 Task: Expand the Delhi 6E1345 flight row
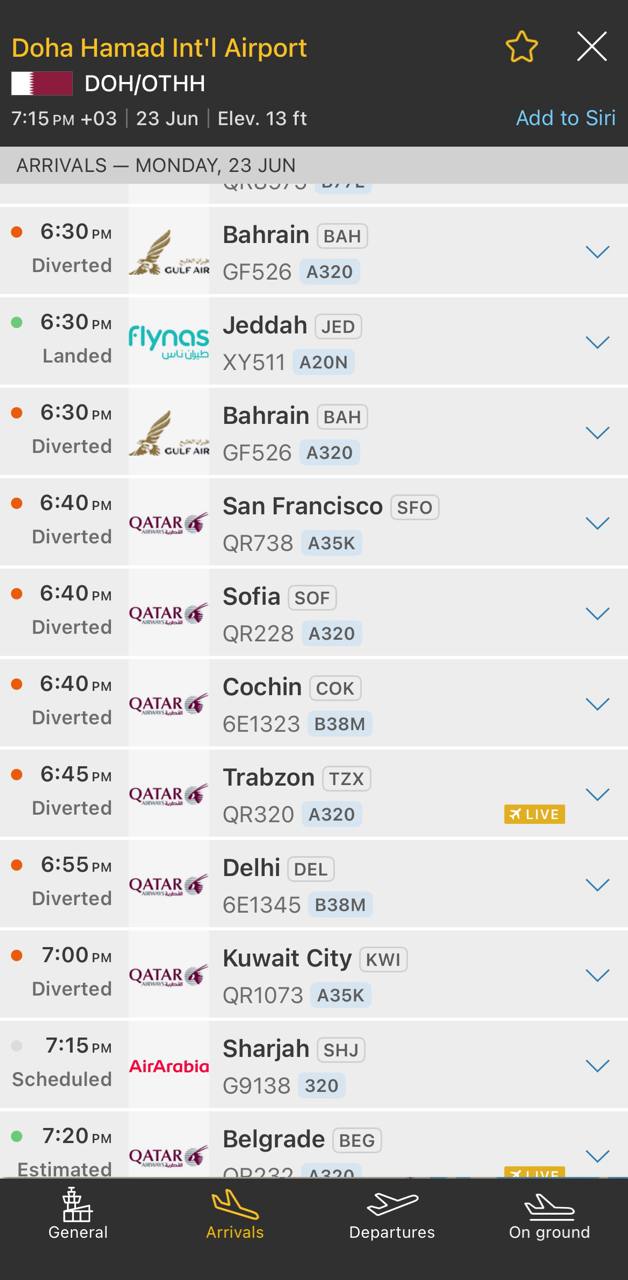[x=597, y=885]
